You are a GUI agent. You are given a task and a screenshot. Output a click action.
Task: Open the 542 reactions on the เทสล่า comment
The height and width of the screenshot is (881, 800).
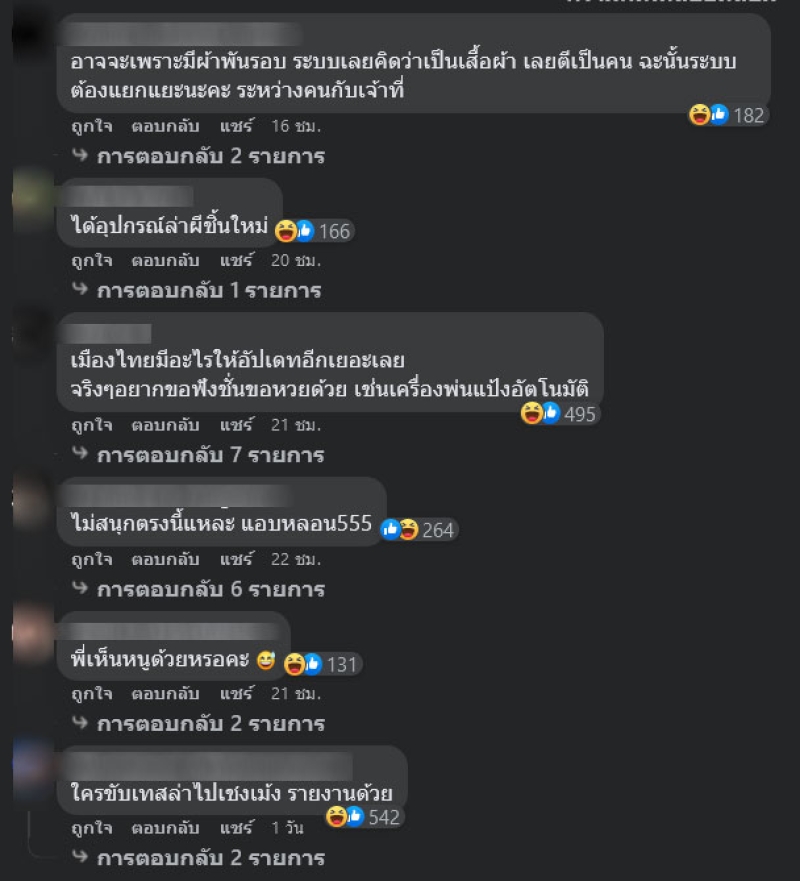click(364, 817)
